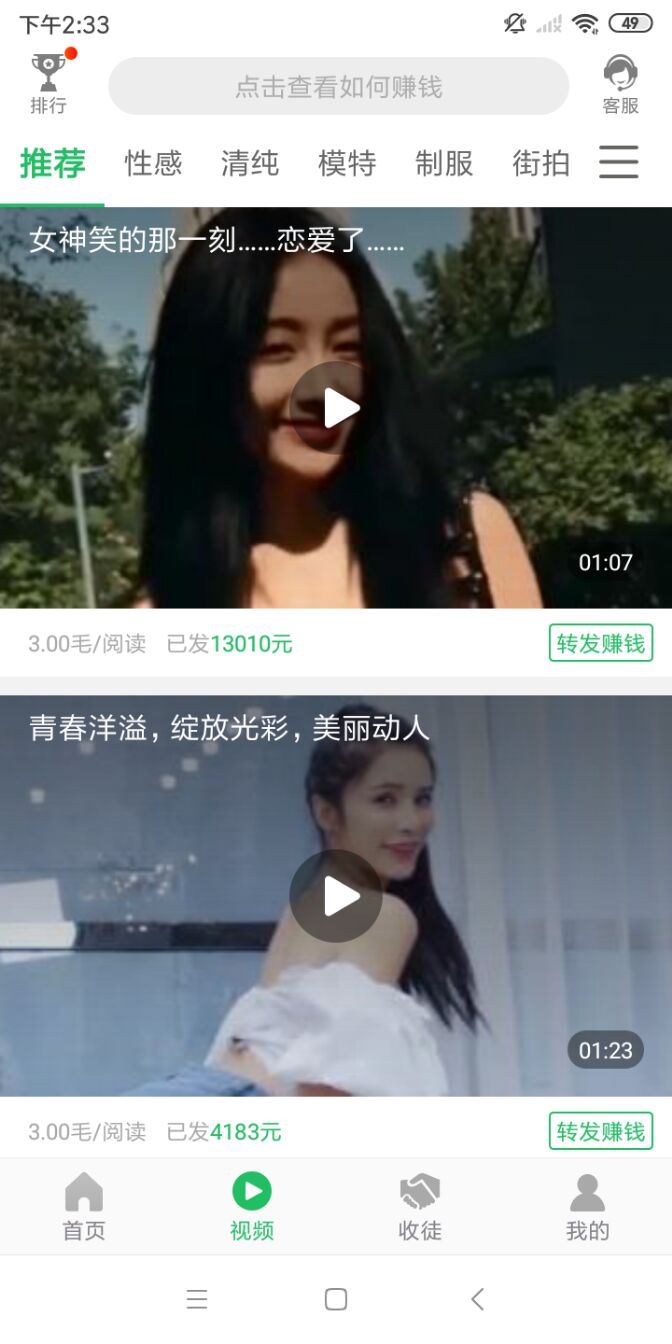The height and width of the screenshot is (1344, 672).
Task: Open the 我的 profile tab
Action: click(587, 1207)
